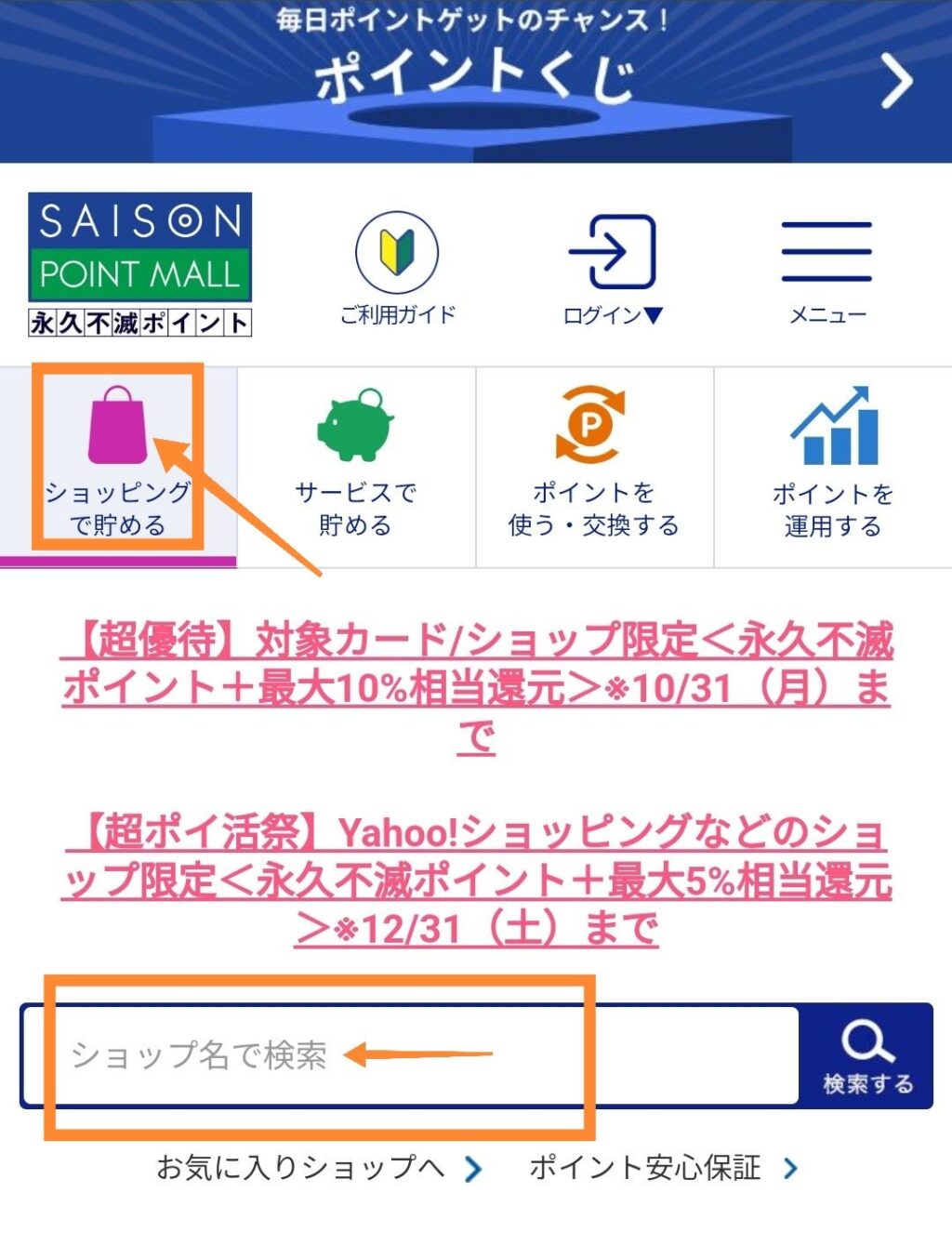The width and height of the screenshot is (952, 1246).
Task: Switch to the サービスで貯める tab
Action: [356, 465]
